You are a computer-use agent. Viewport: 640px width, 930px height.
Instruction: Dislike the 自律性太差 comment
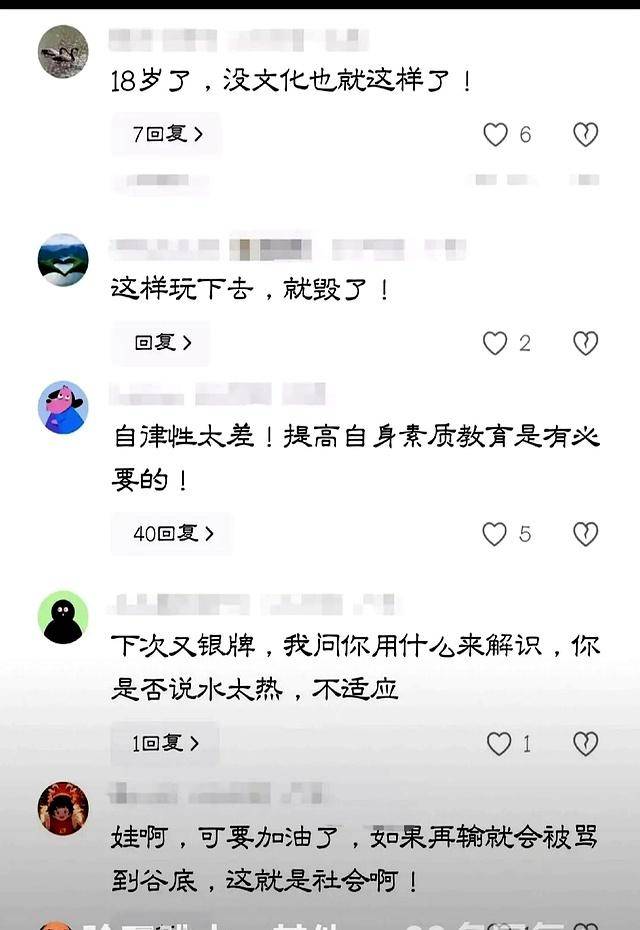[585, 534]
